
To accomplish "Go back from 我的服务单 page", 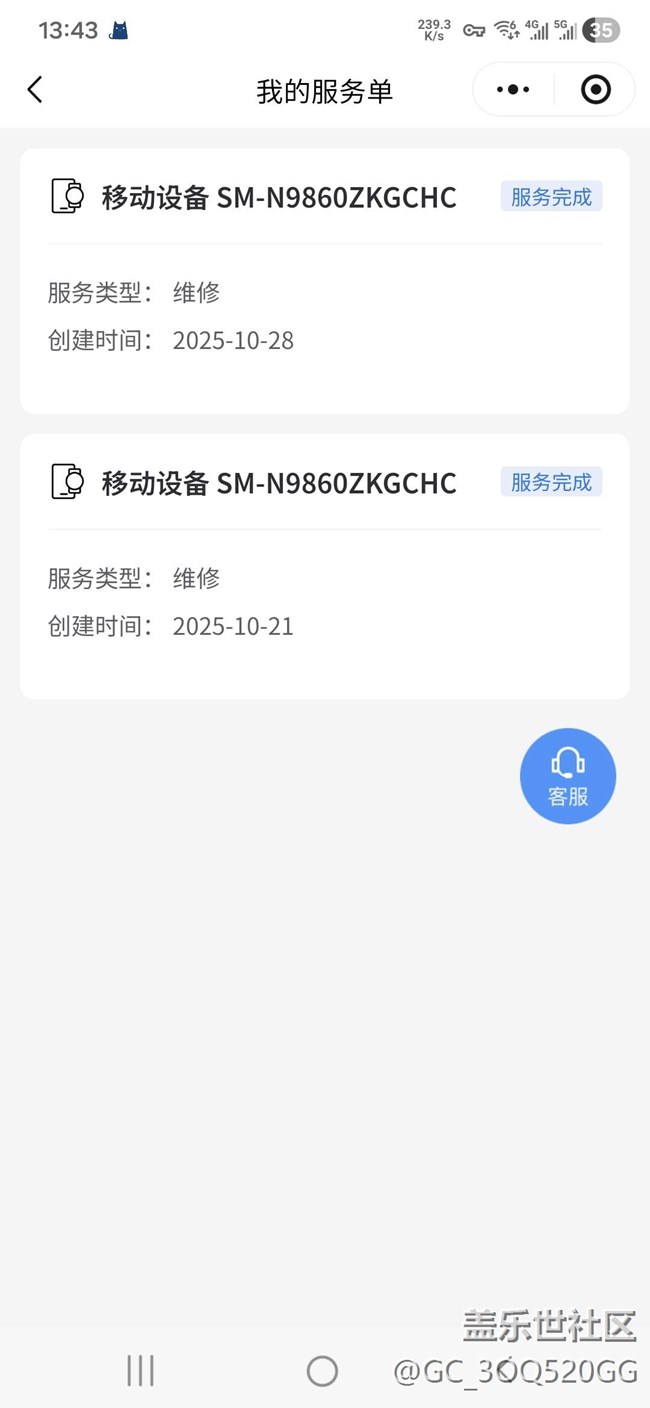I will pos(35,90).
